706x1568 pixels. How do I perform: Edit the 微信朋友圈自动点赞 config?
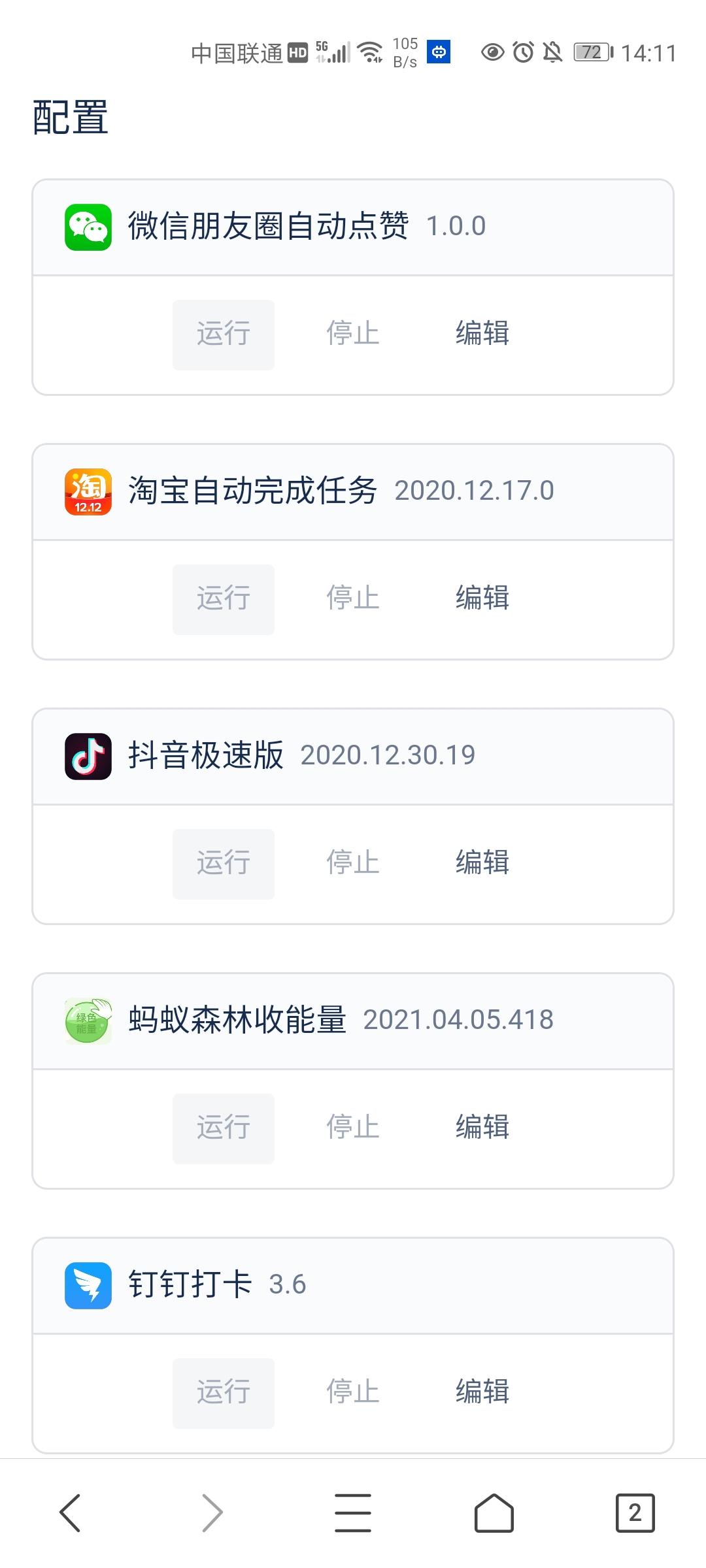[x=482, y=335]
